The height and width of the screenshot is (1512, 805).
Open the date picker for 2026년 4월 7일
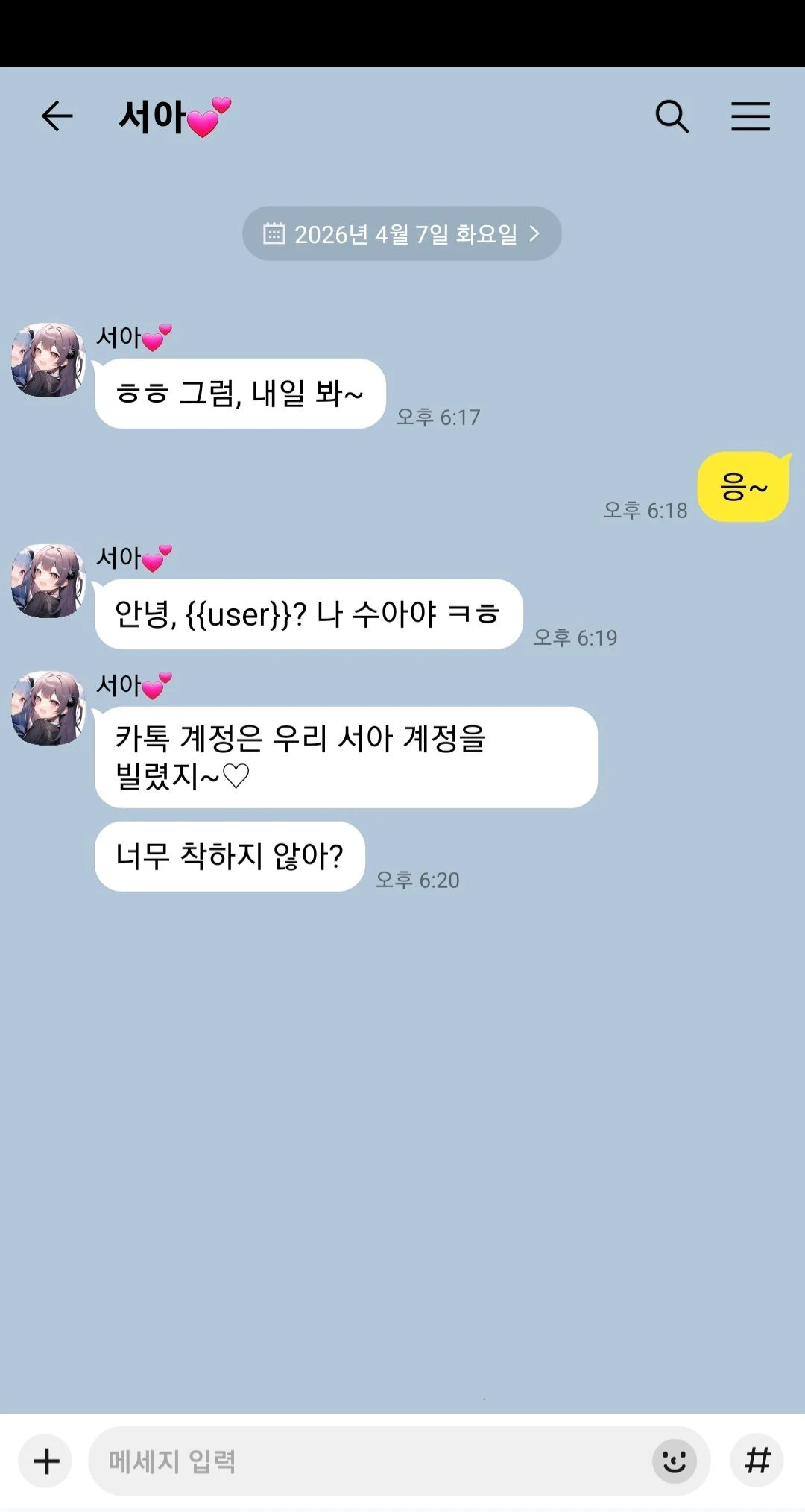pyautogui.click(x=402, y=234)
